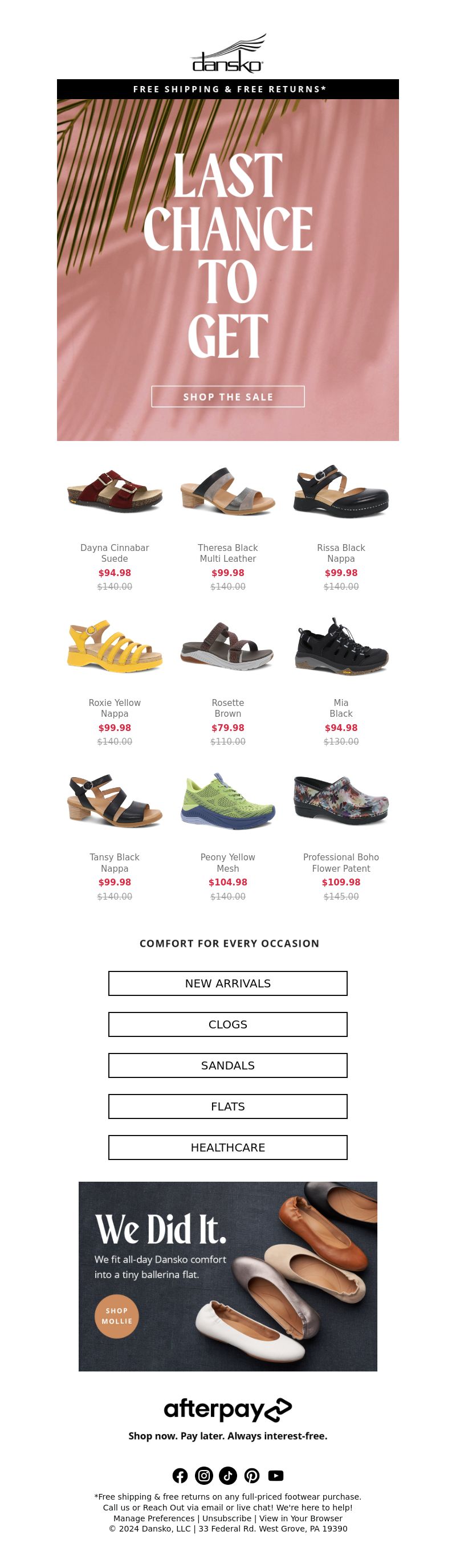The width and height of the screenshot is (456, 1568).
Task: Tap the Shop Mollie circle button
Action: point(117,1316)
